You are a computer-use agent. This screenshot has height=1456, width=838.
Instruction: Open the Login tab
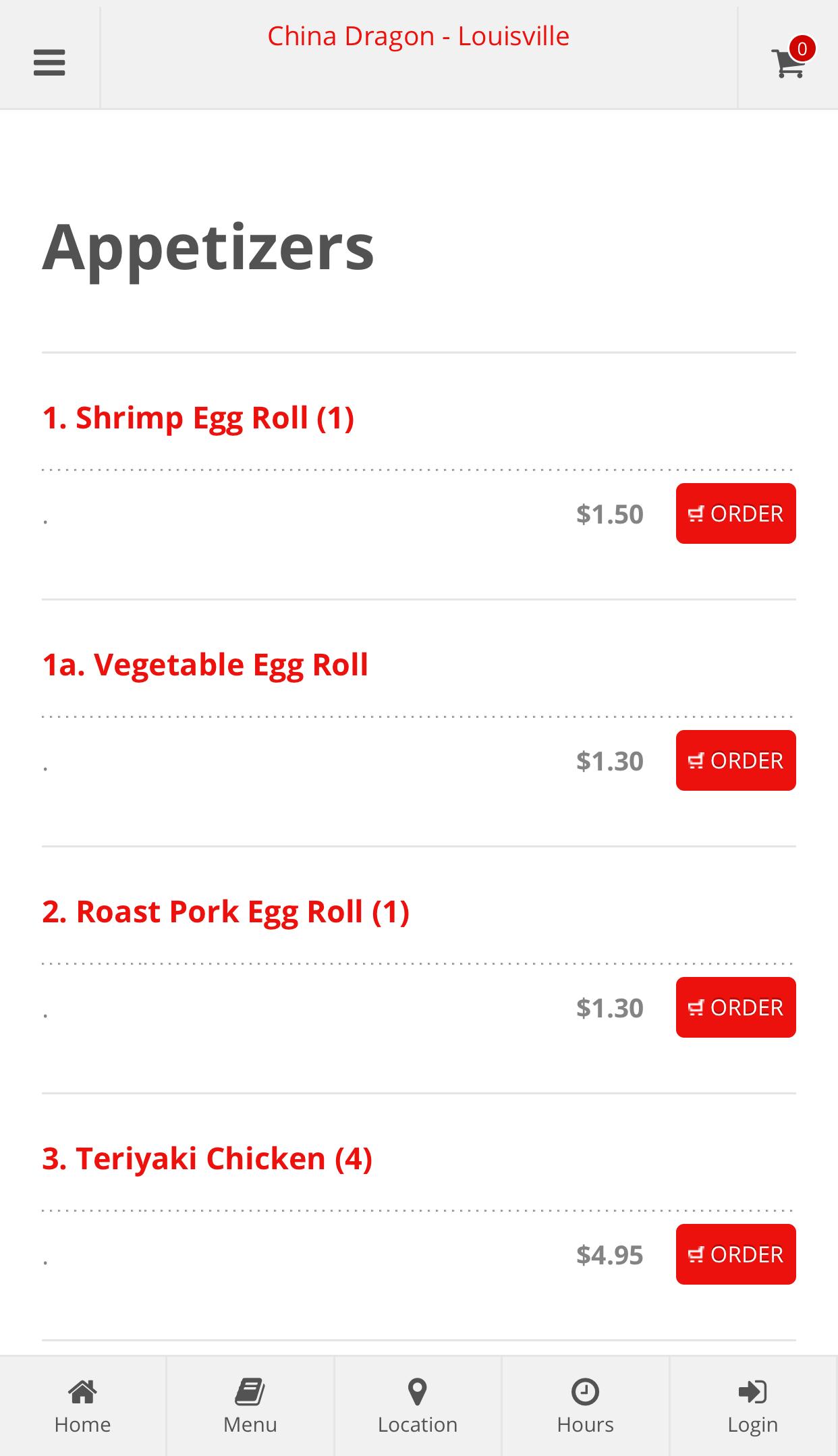click(753, 1406)
